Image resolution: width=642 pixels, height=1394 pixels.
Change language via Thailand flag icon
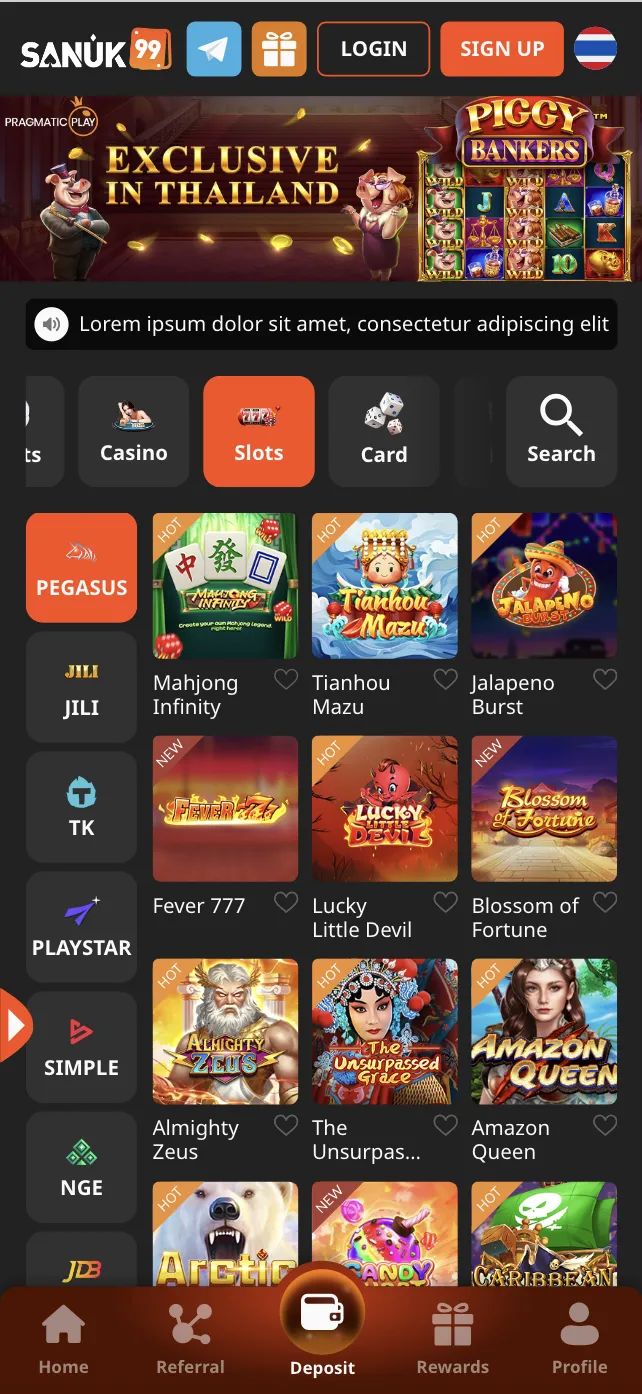(x=596, y=49)
